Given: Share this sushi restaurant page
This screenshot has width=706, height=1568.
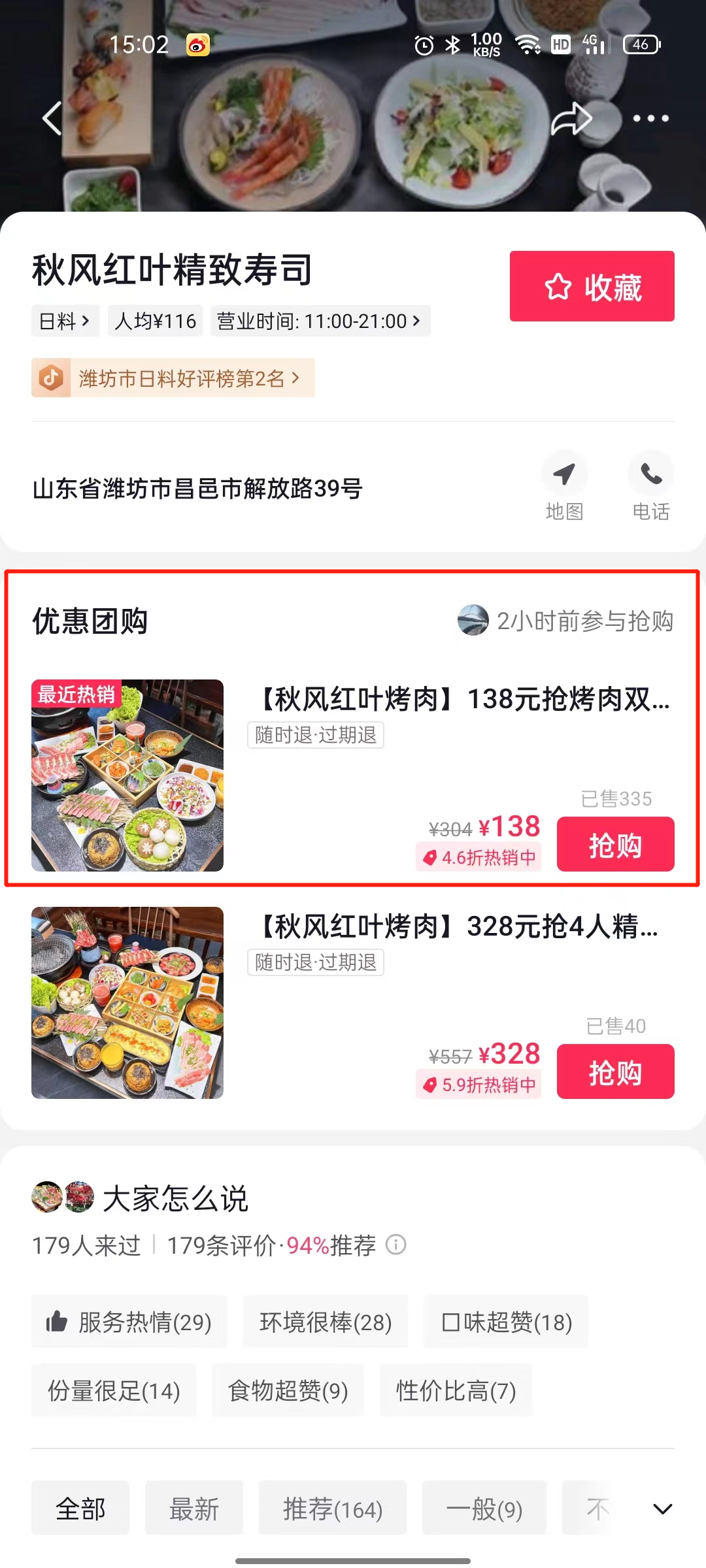Looking at the screenshot, I should tap(571, 118).
